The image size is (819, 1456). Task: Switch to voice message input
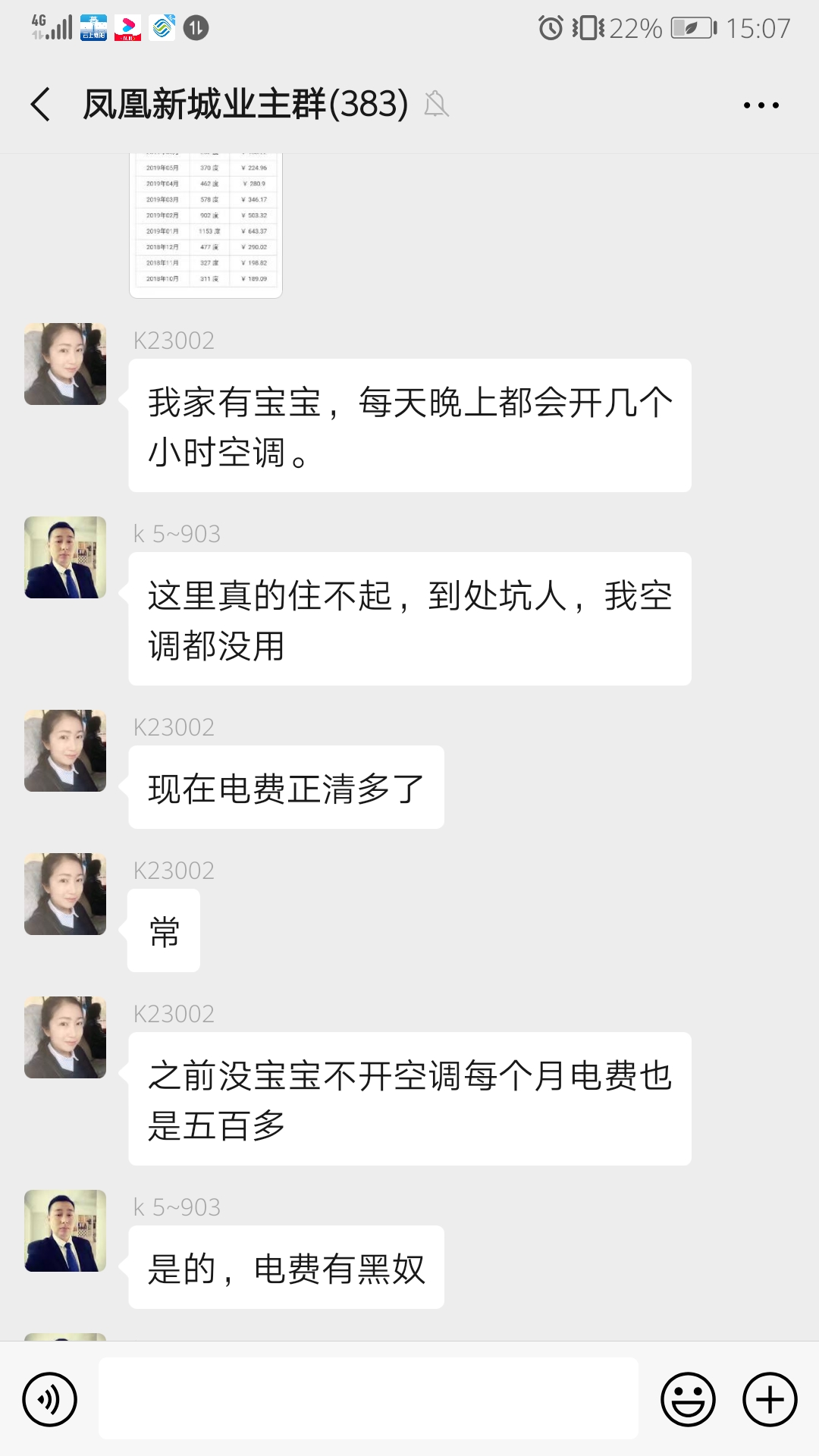point(50,1399)
